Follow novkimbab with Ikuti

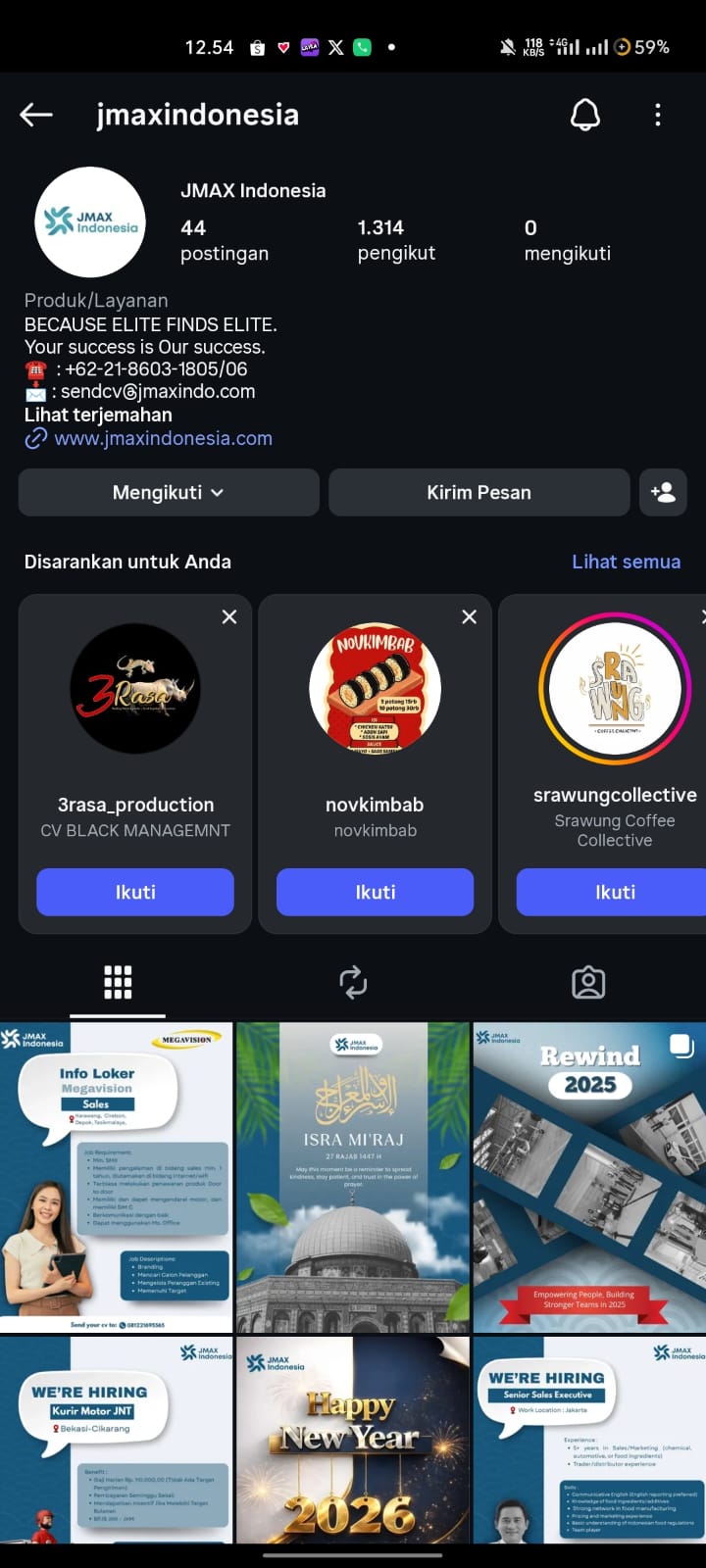click(x=375, y=892)
